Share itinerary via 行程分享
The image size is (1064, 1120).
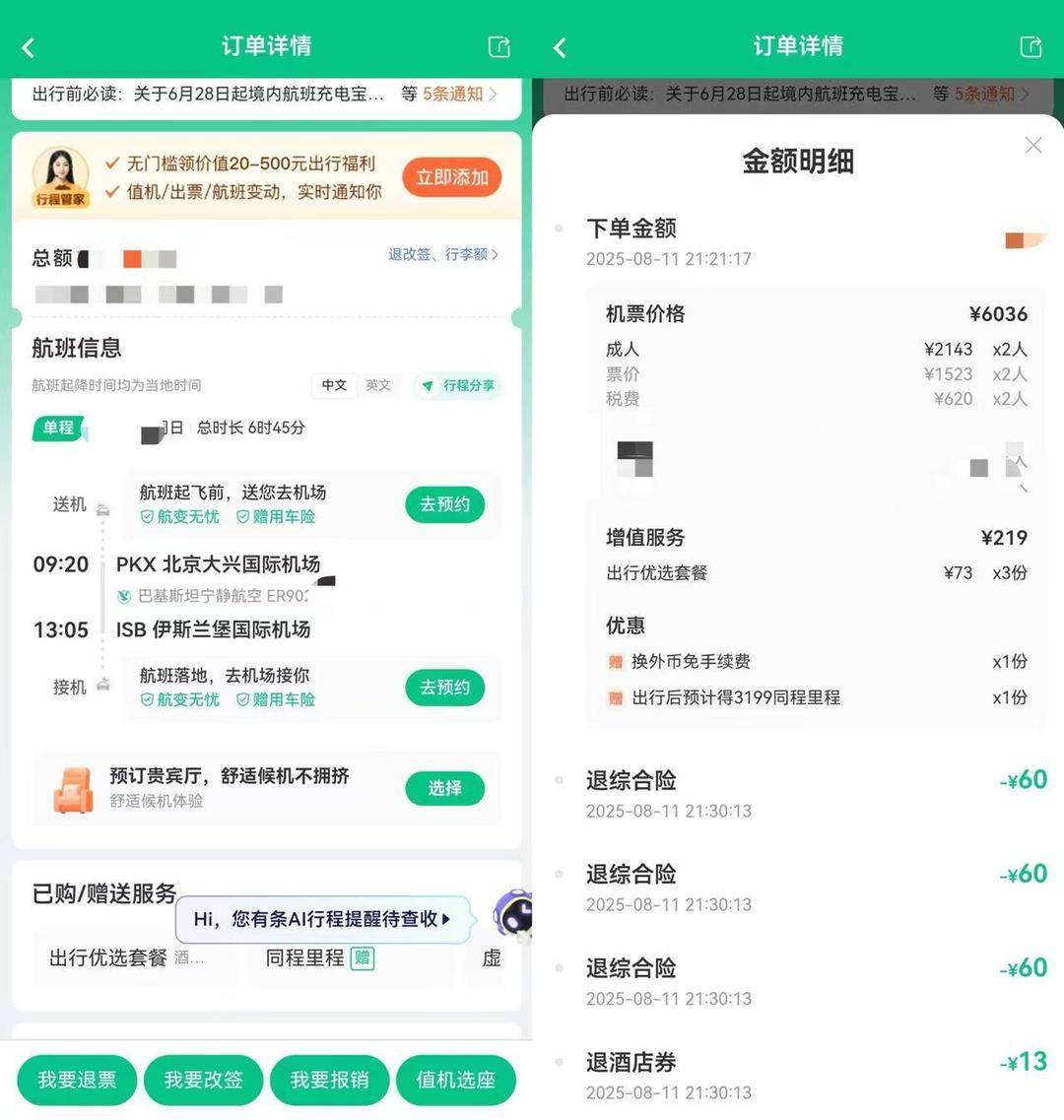point(459,385)
